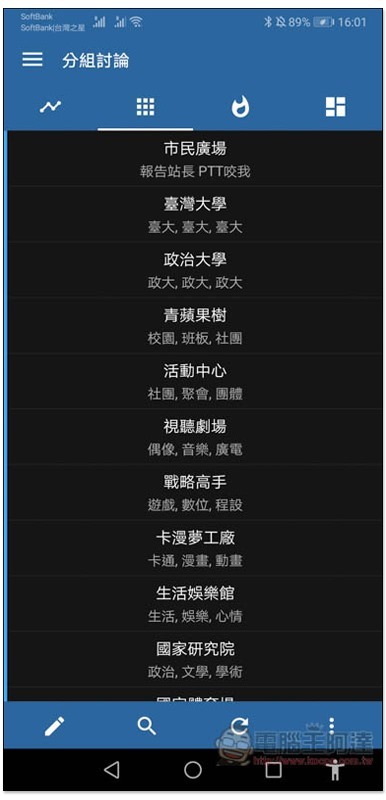386x800 pixels.
Task: Open search with the magnifier icon
Action: 147,726
